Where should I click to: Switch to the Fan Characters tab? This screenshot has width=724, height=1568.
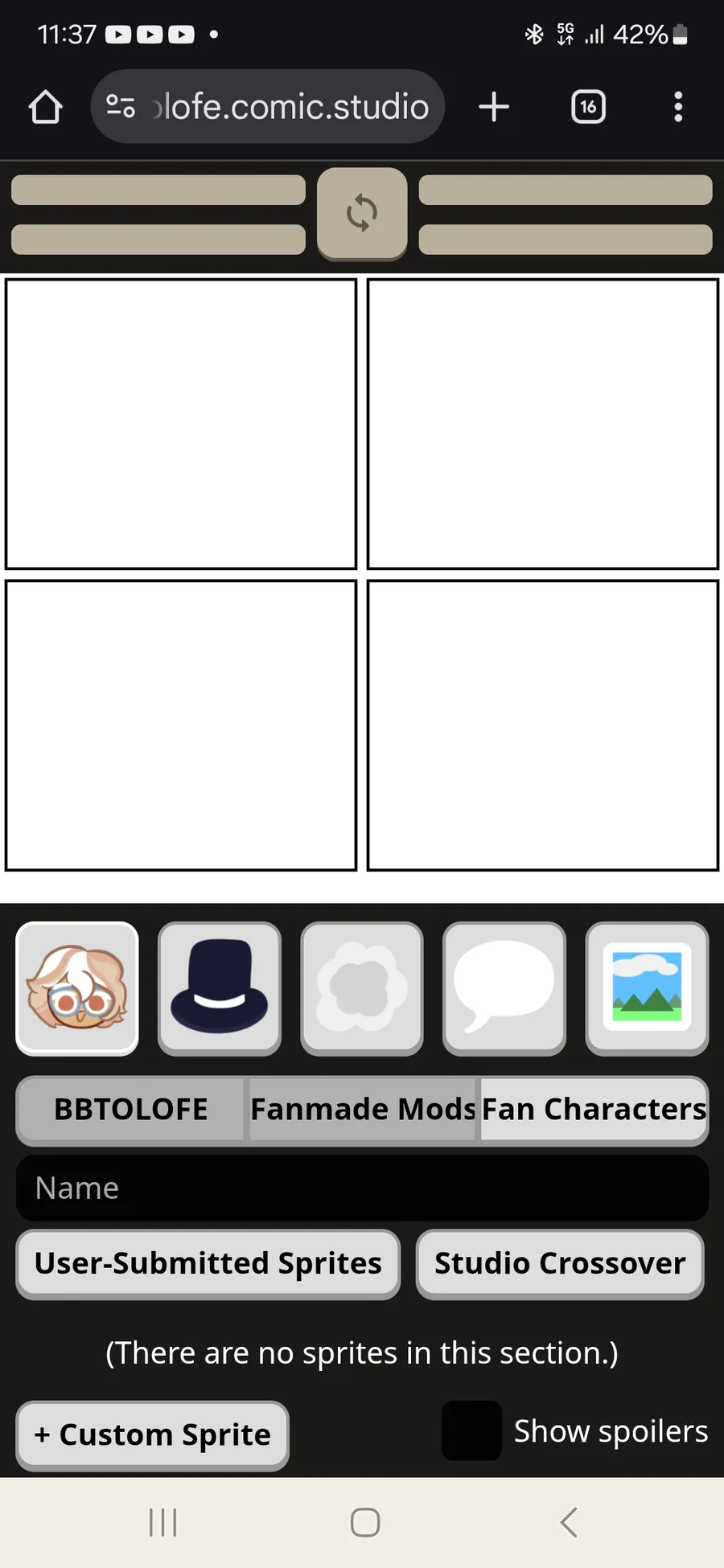click(x=594, y=1110)
